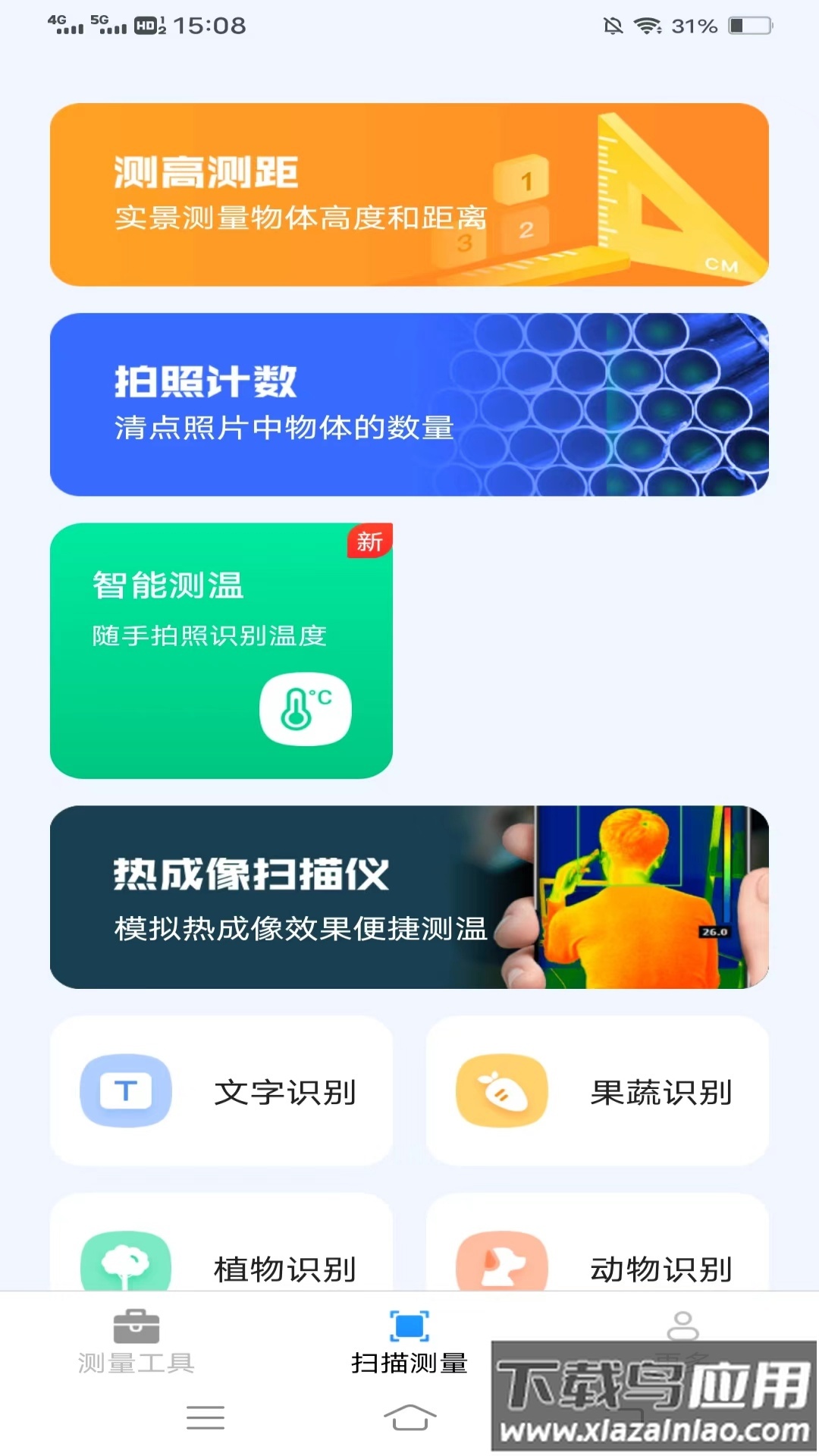The width and height of the screenshot is (819, 1456).
Task: Tap the red 新 badge on 智能测温
Action: [x=369, y=540]
